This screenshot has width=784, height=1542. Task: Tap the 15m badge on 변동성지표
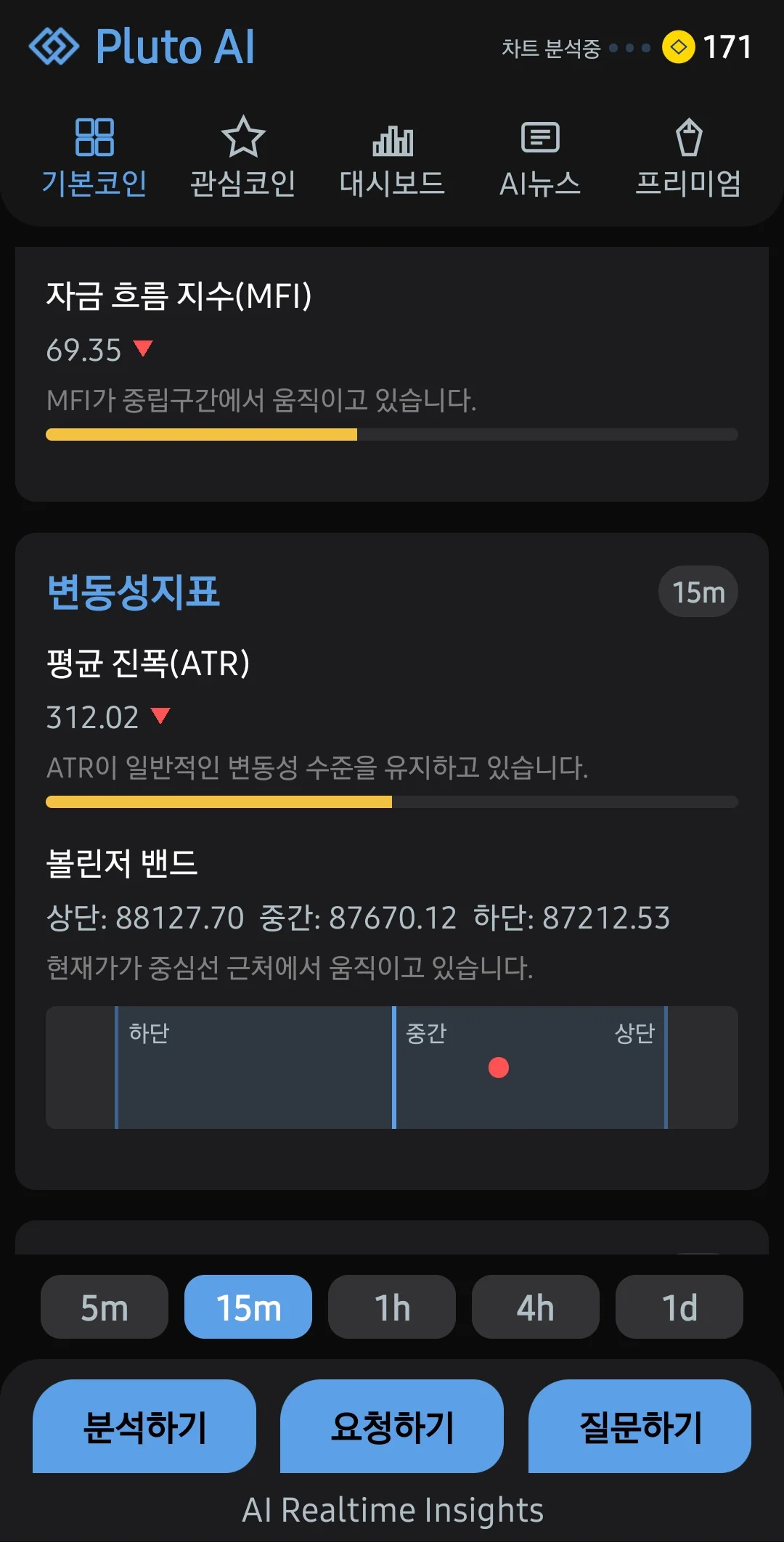pos(697,592)
